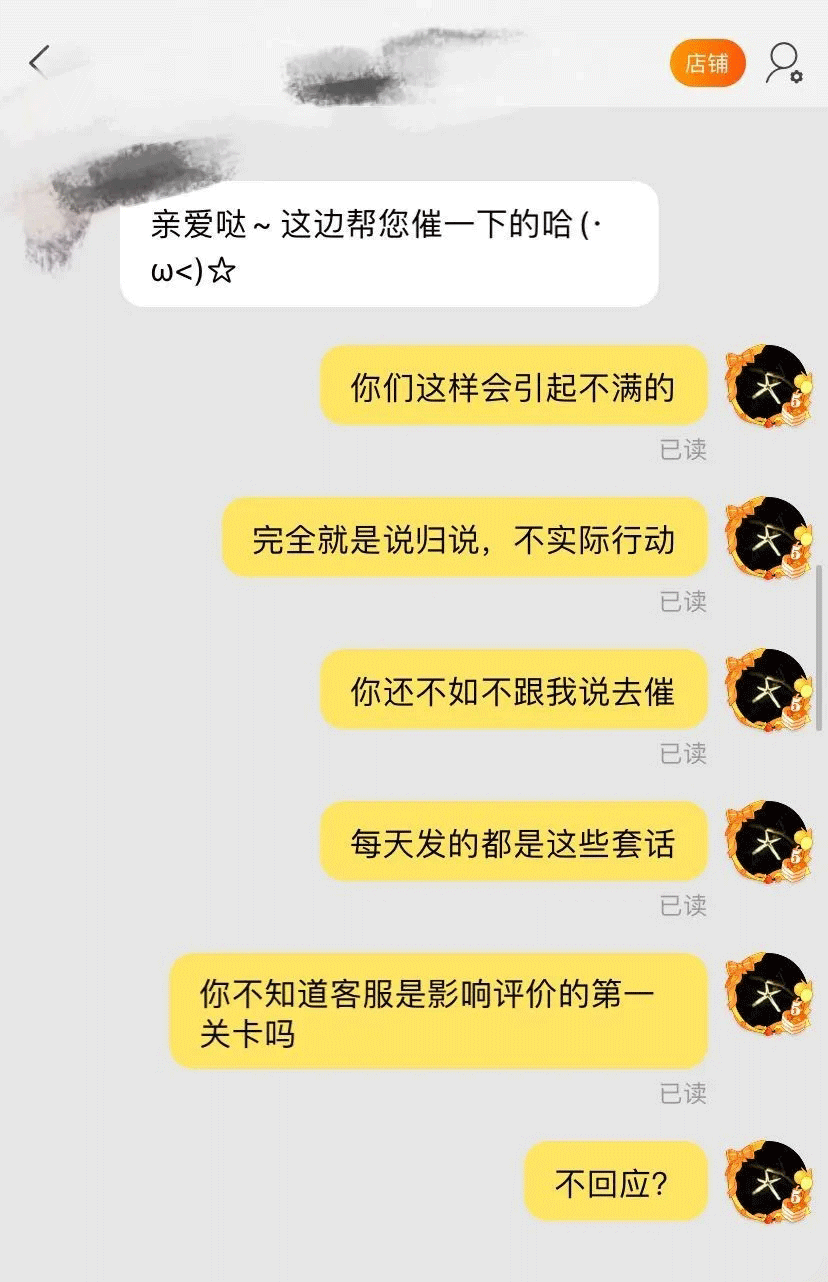828x1282 pixels.
Task: Open the chat settings person icon
Action: coord(783,63)
